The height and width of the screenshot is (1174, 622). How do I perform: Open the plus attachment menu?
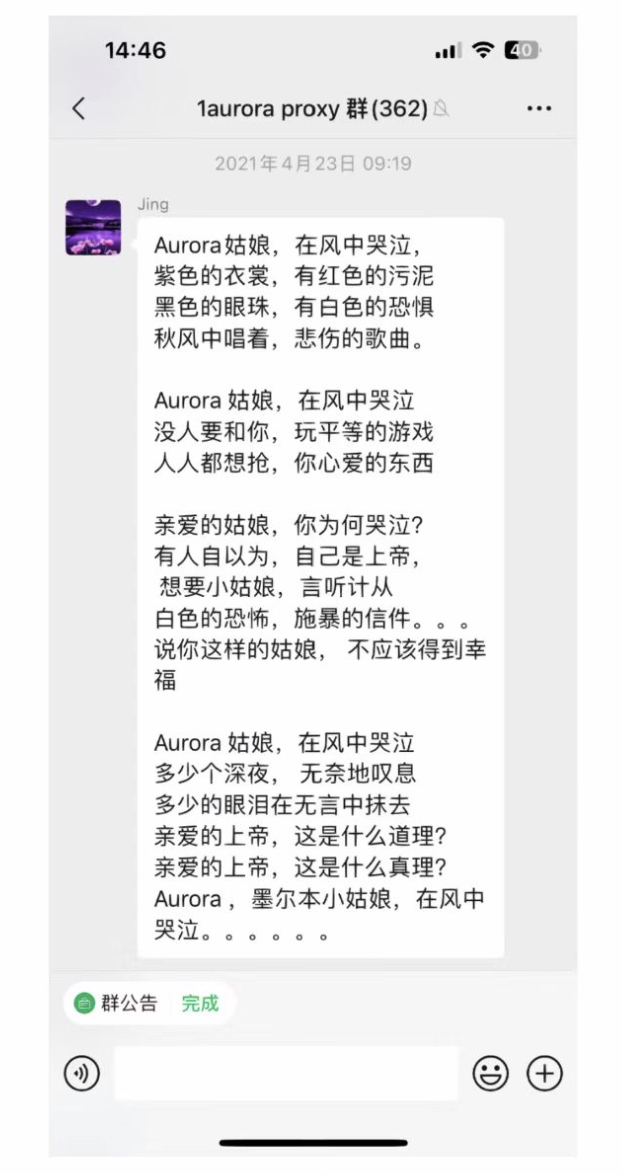[545, 1074]
